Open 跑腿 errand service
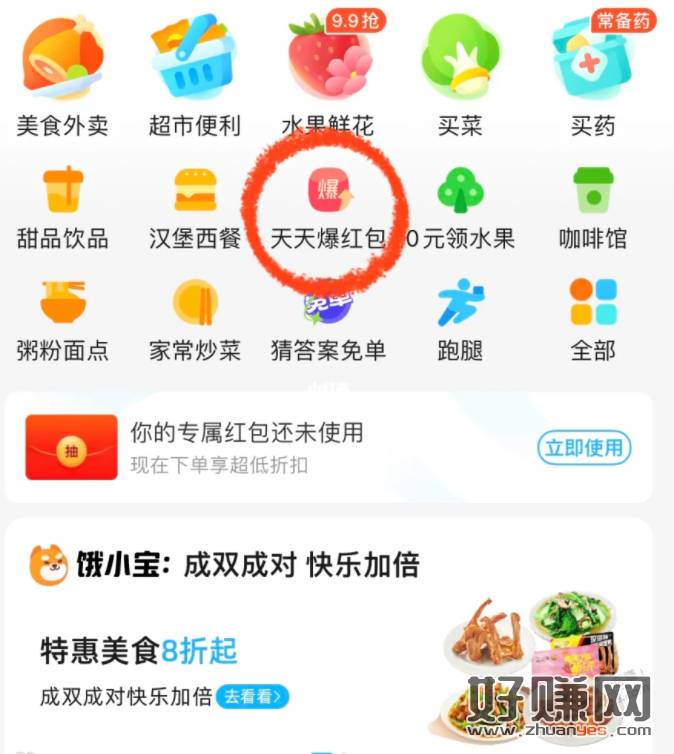 (x=460, y=318)
